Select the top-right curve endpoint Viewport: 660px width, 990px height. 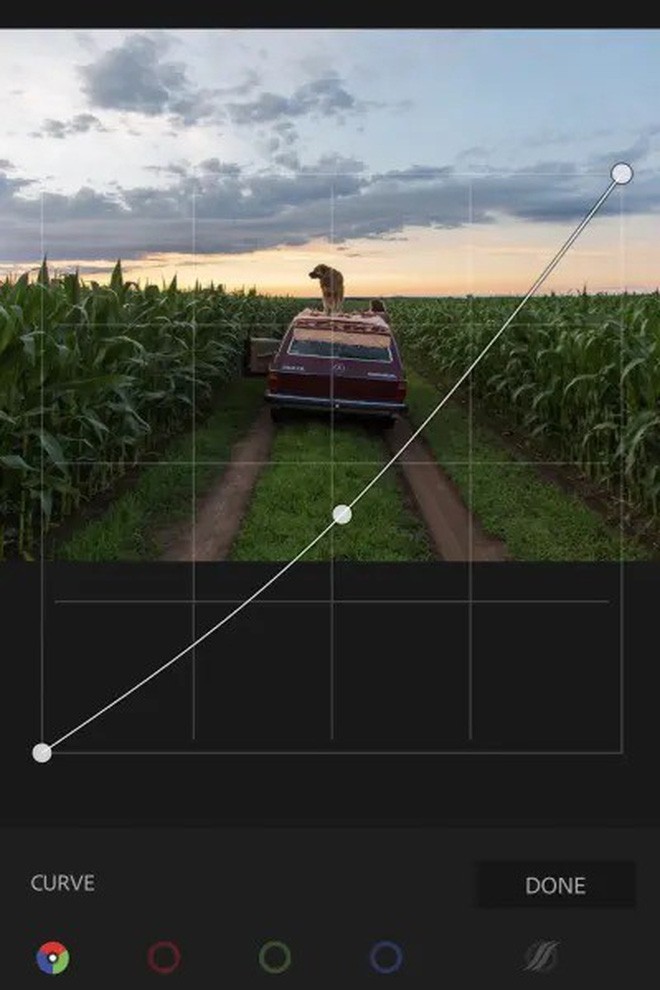[x=622, y=174]
